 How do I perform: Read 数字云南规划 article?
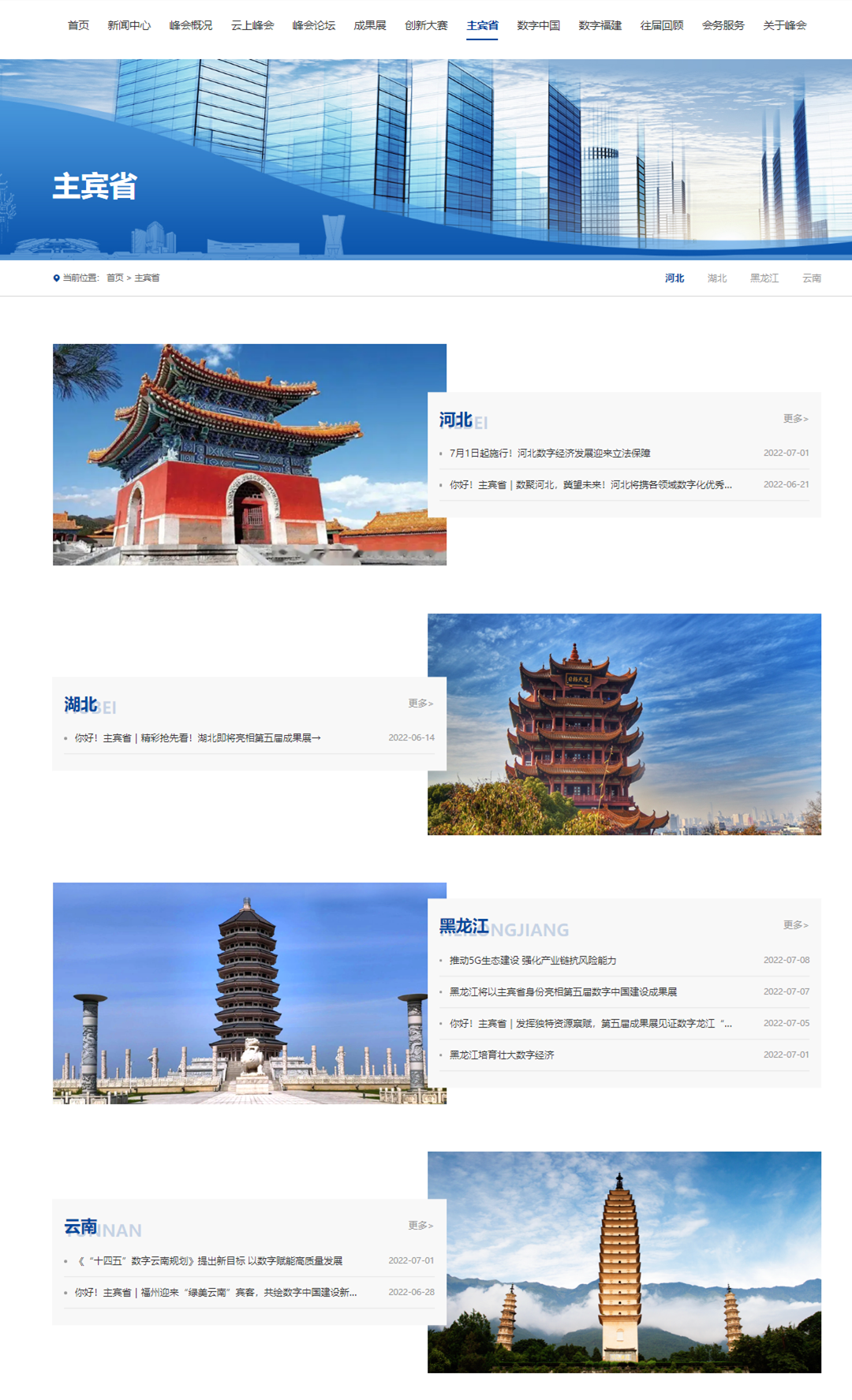tap(209, 1261)
